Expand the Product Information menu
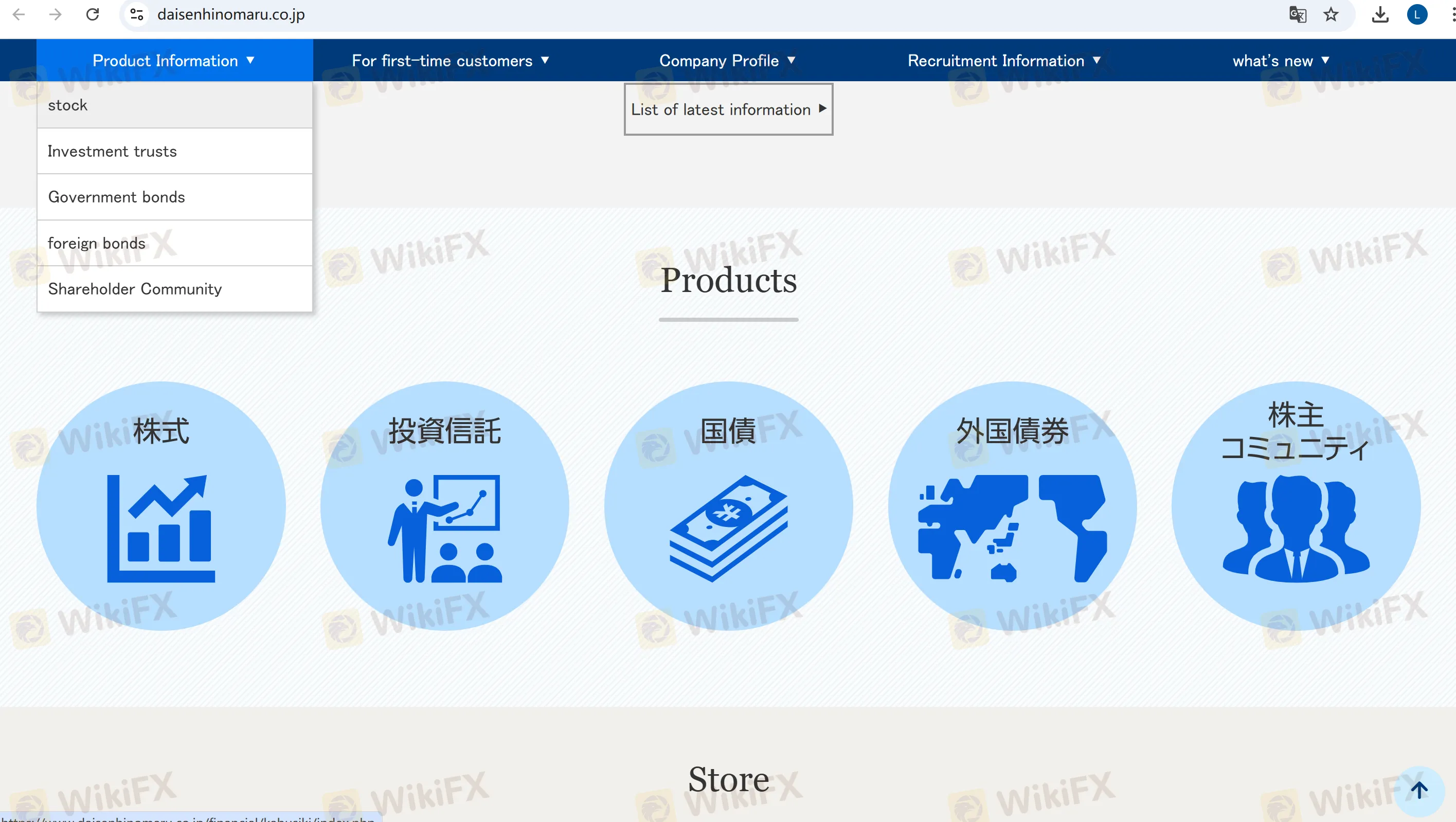 click(x=174, y=61)
